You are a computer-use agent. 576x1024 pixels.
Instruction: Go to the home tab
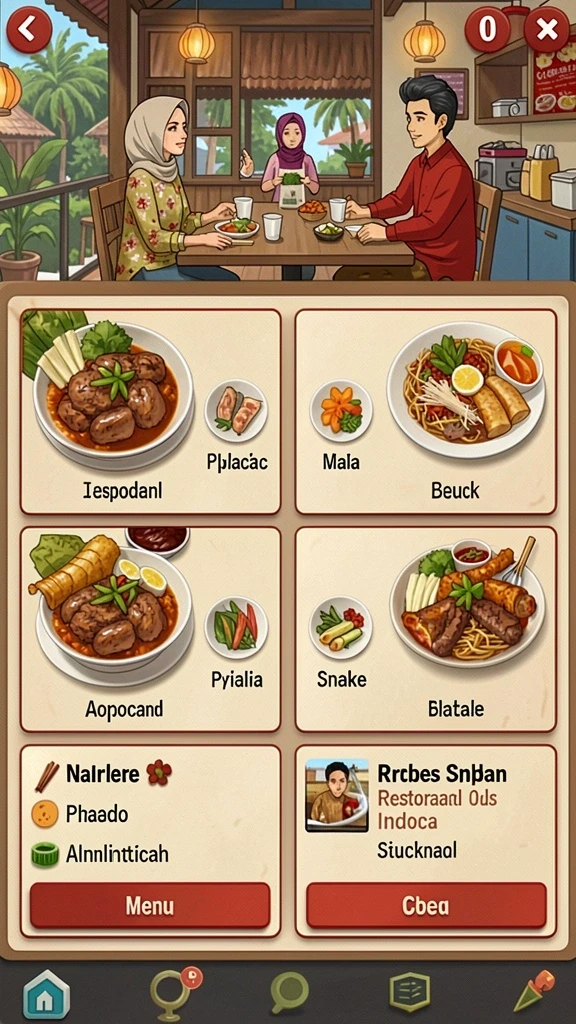tap(46, 994)
